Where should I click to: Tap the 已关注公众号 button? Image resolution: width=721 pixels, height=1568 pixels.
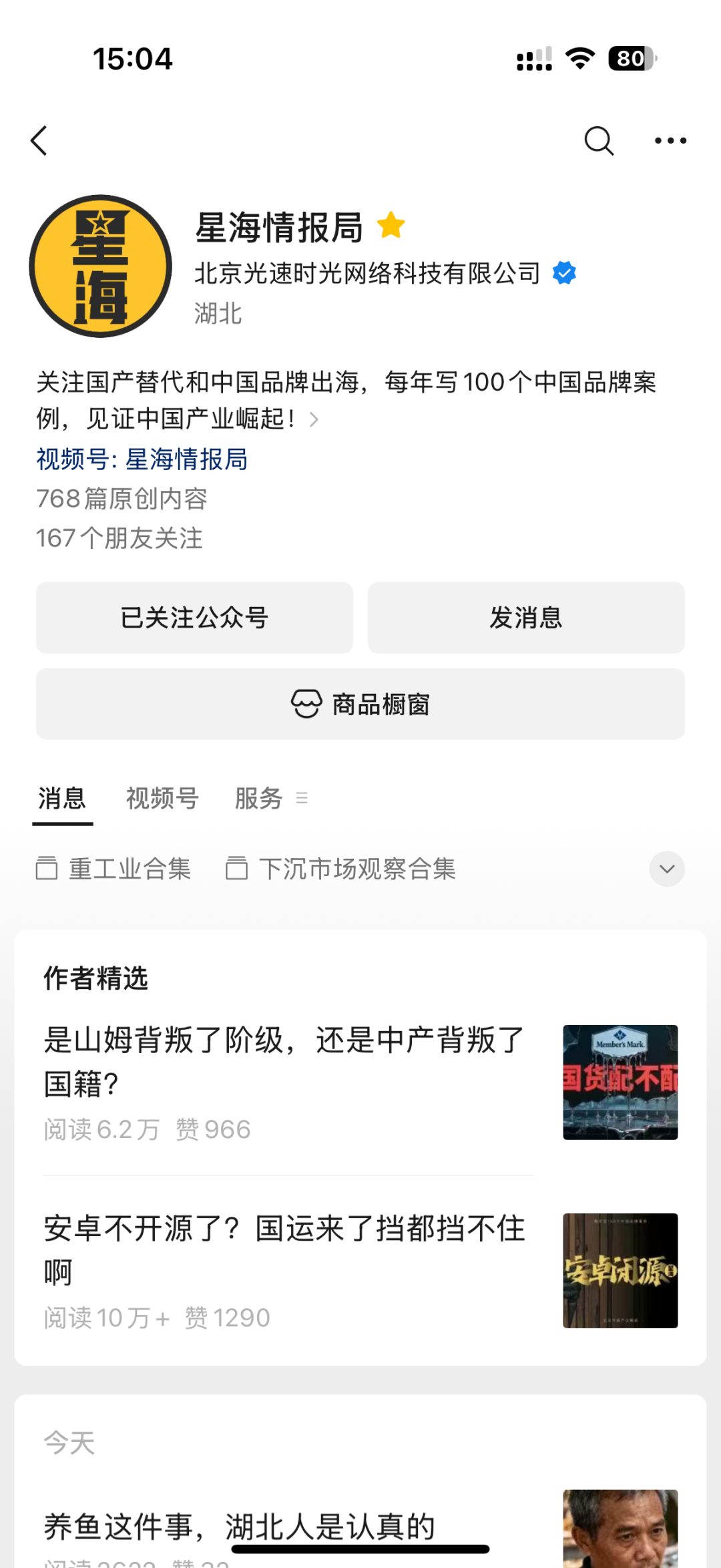click(194, 618)
